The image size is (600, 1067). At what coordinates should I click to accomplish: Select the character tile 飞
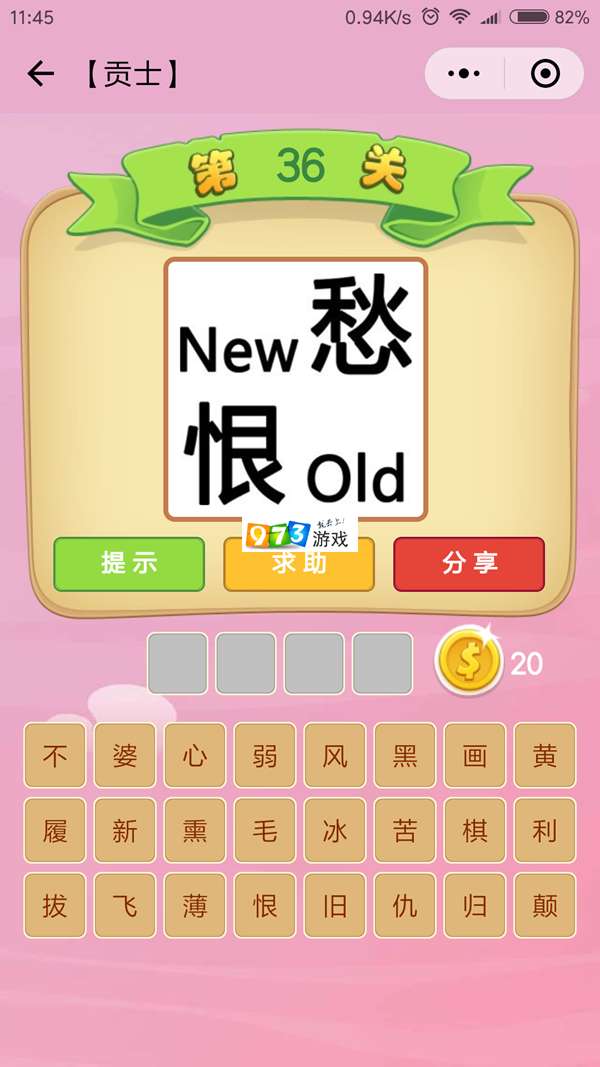(x=125, y=906)
